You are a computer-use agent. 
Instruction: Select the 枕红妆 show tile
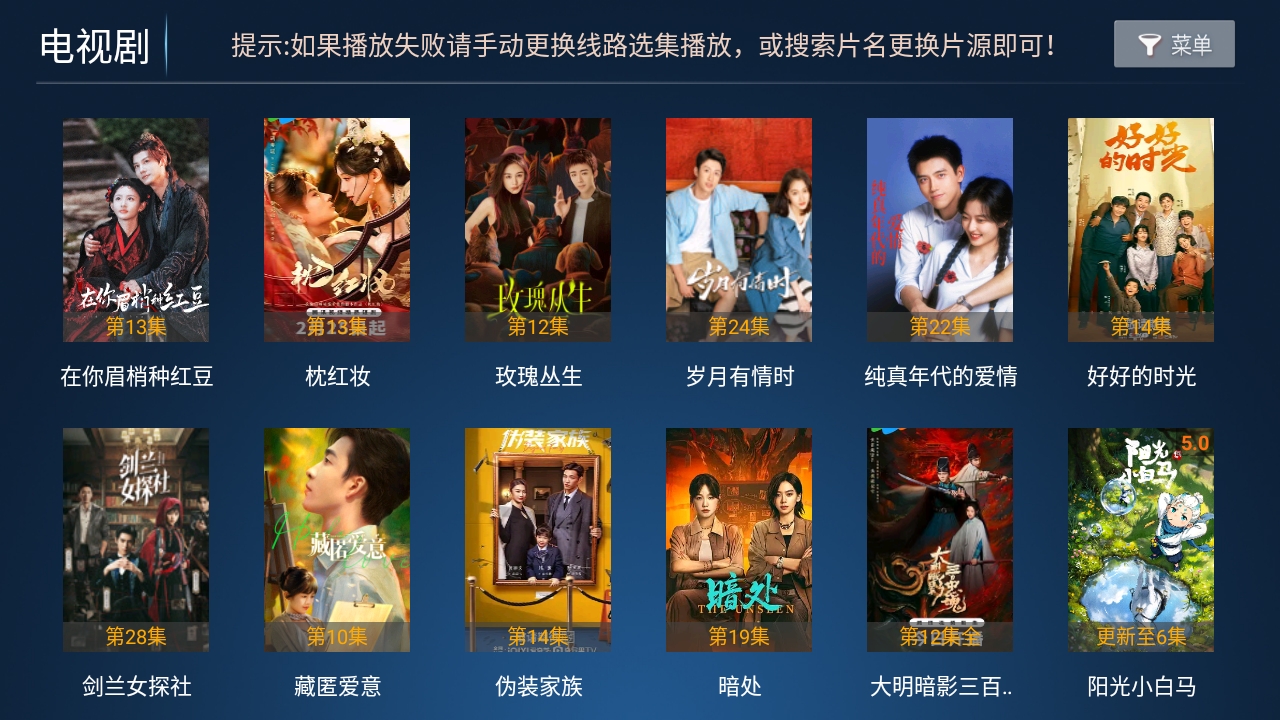pos(337,230)
